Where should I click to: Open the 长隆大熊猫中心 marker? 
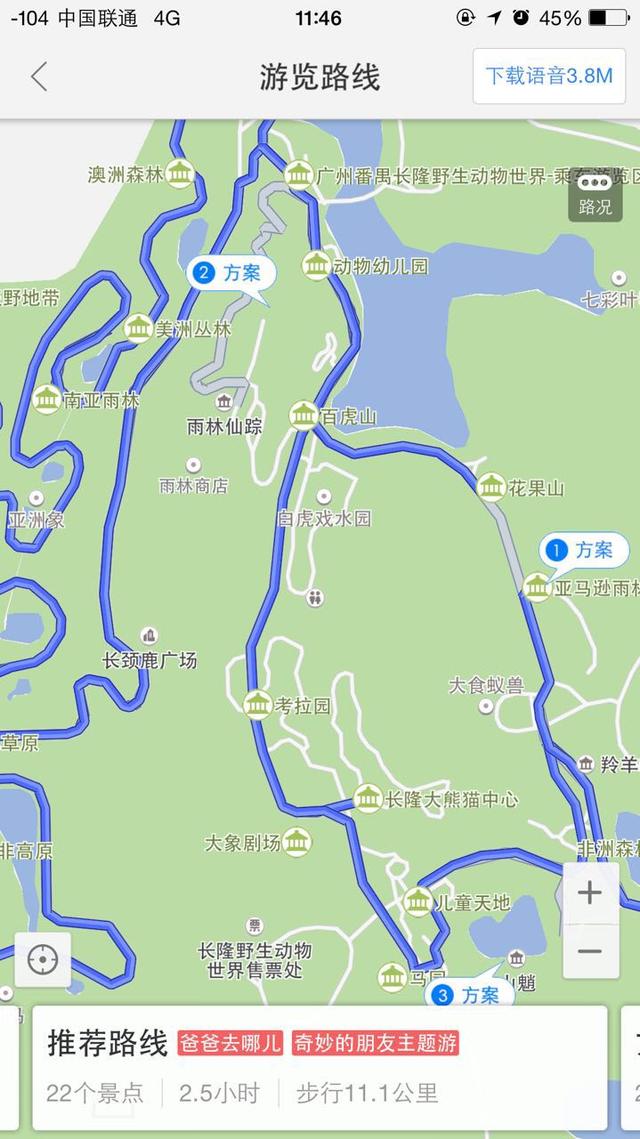click(x=368, y=799)
